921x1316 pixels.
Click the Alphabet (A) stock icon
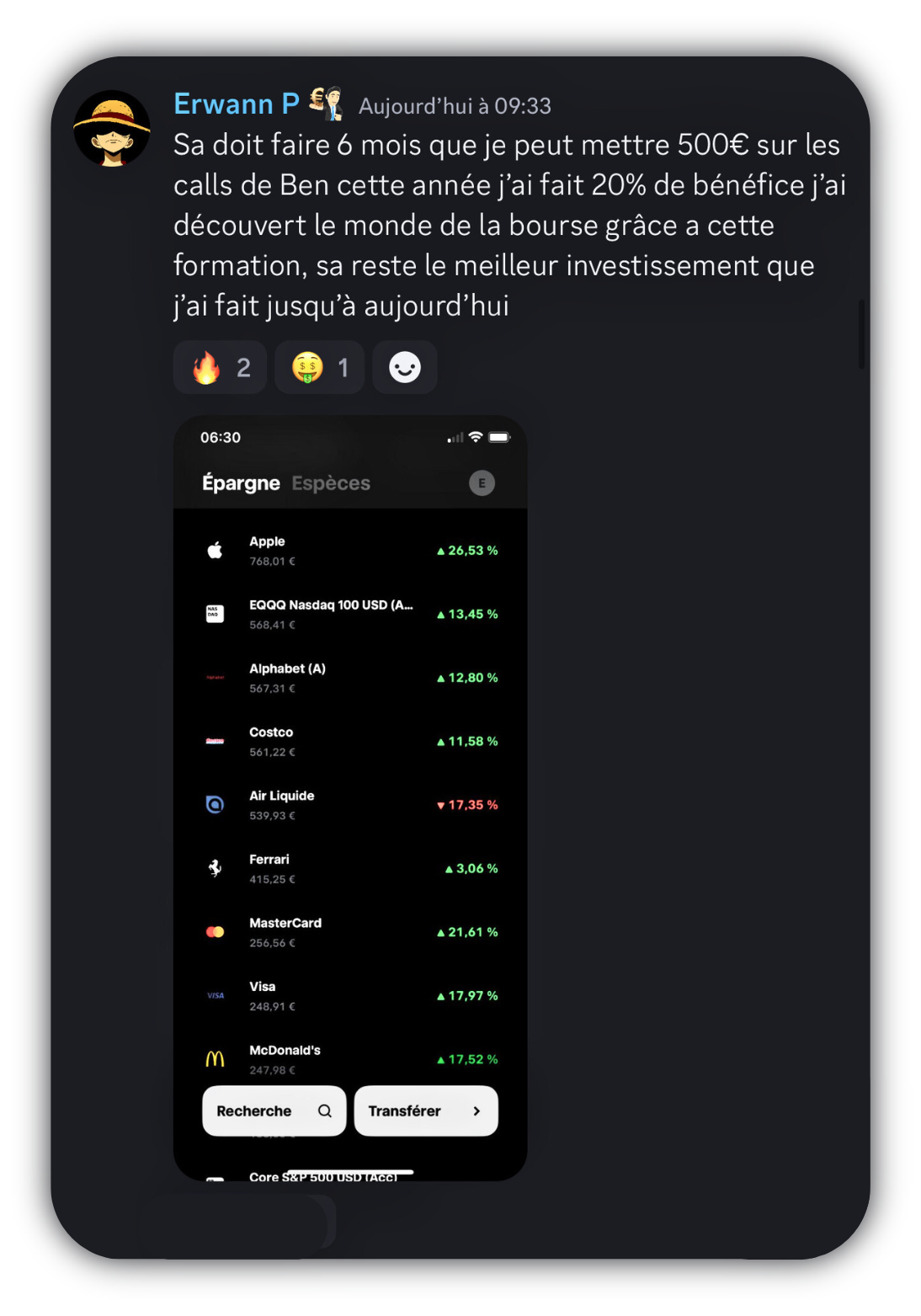[x=216, y=676]
